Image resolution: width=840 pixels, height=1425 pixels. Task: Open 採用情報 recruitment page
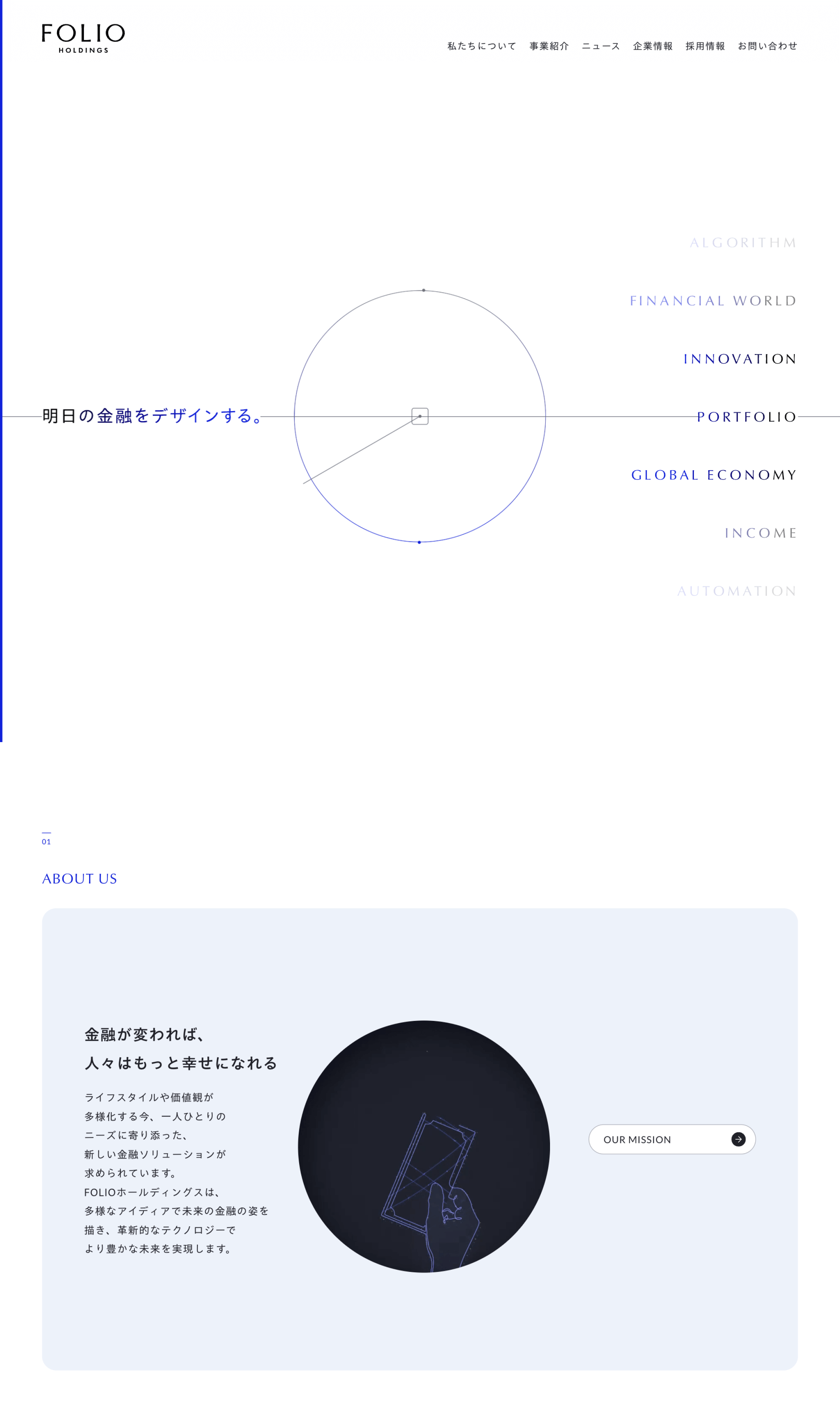[705, 46]
